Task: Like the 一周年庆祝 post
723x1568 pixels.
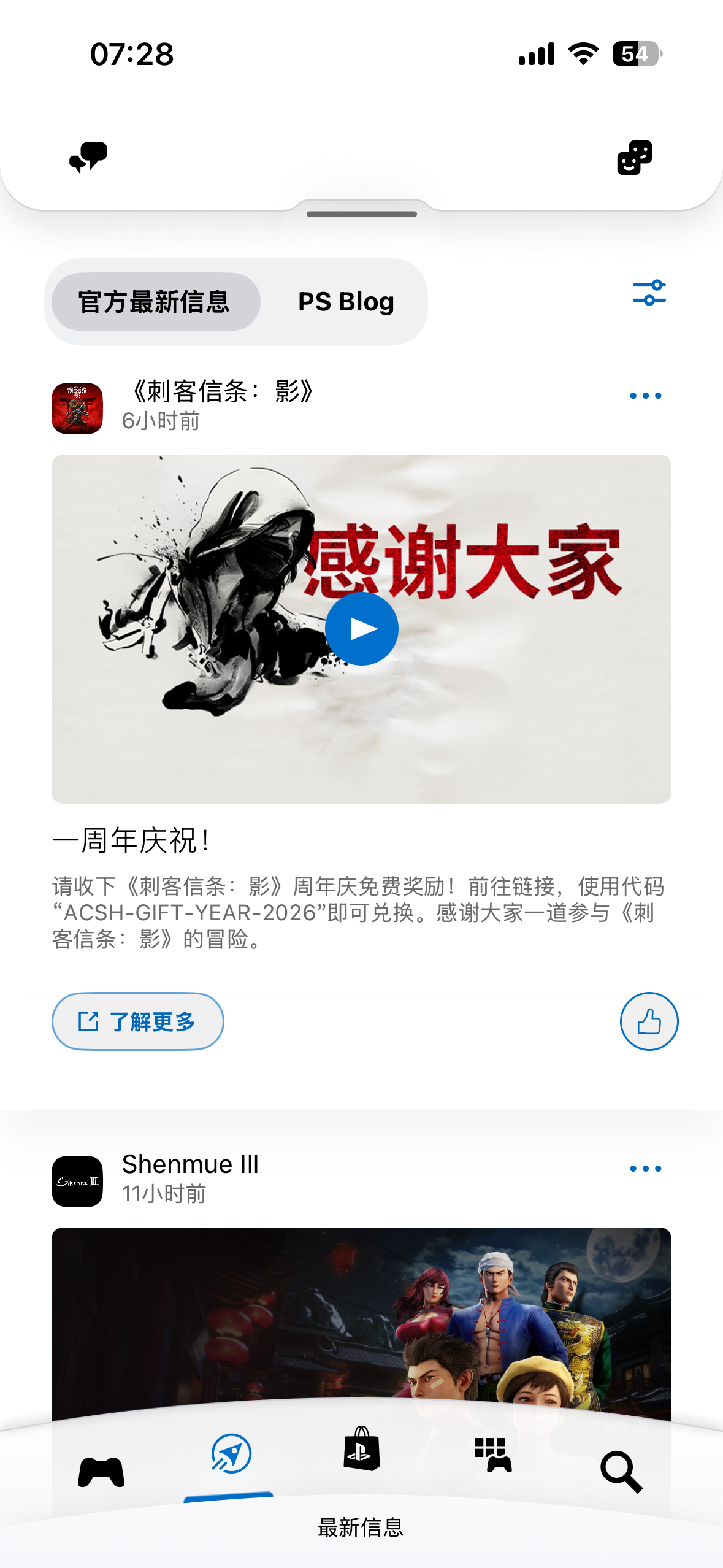Action: 649,1021
